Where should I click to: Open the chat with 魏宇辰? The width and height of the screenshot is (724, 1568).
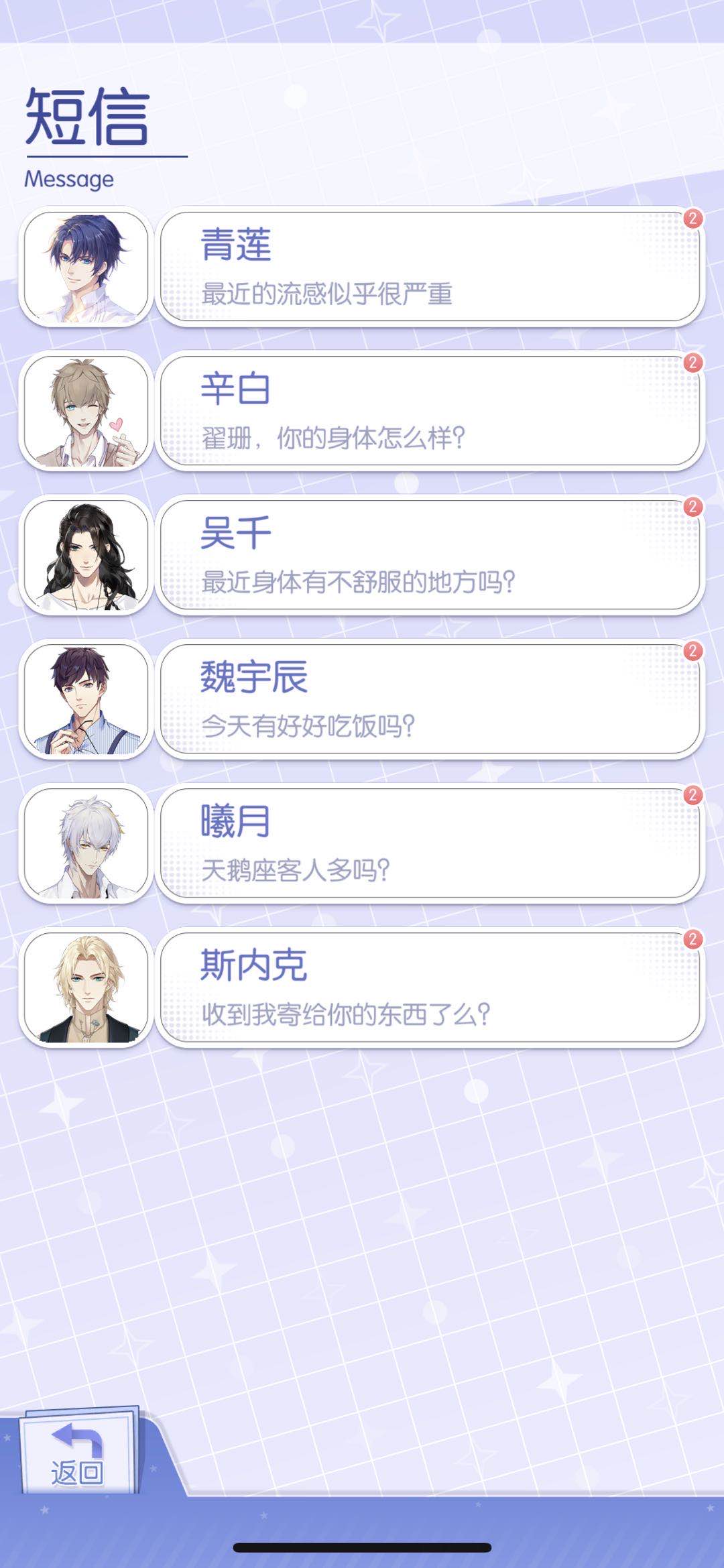(429, 699)
